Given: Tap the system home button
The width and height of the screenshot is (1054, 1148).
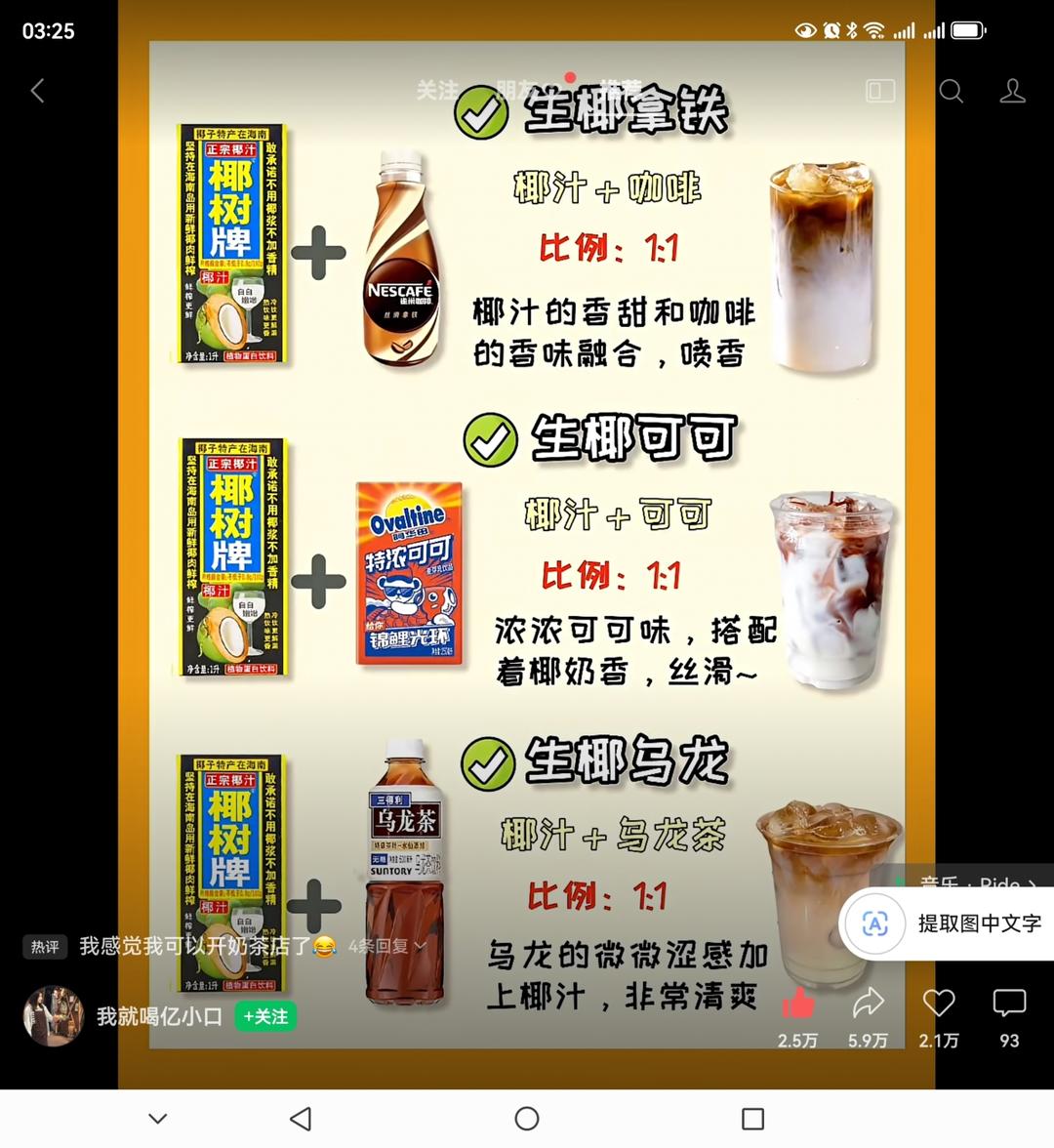Looking at the screenshot, I should (x=527, y=1119).
